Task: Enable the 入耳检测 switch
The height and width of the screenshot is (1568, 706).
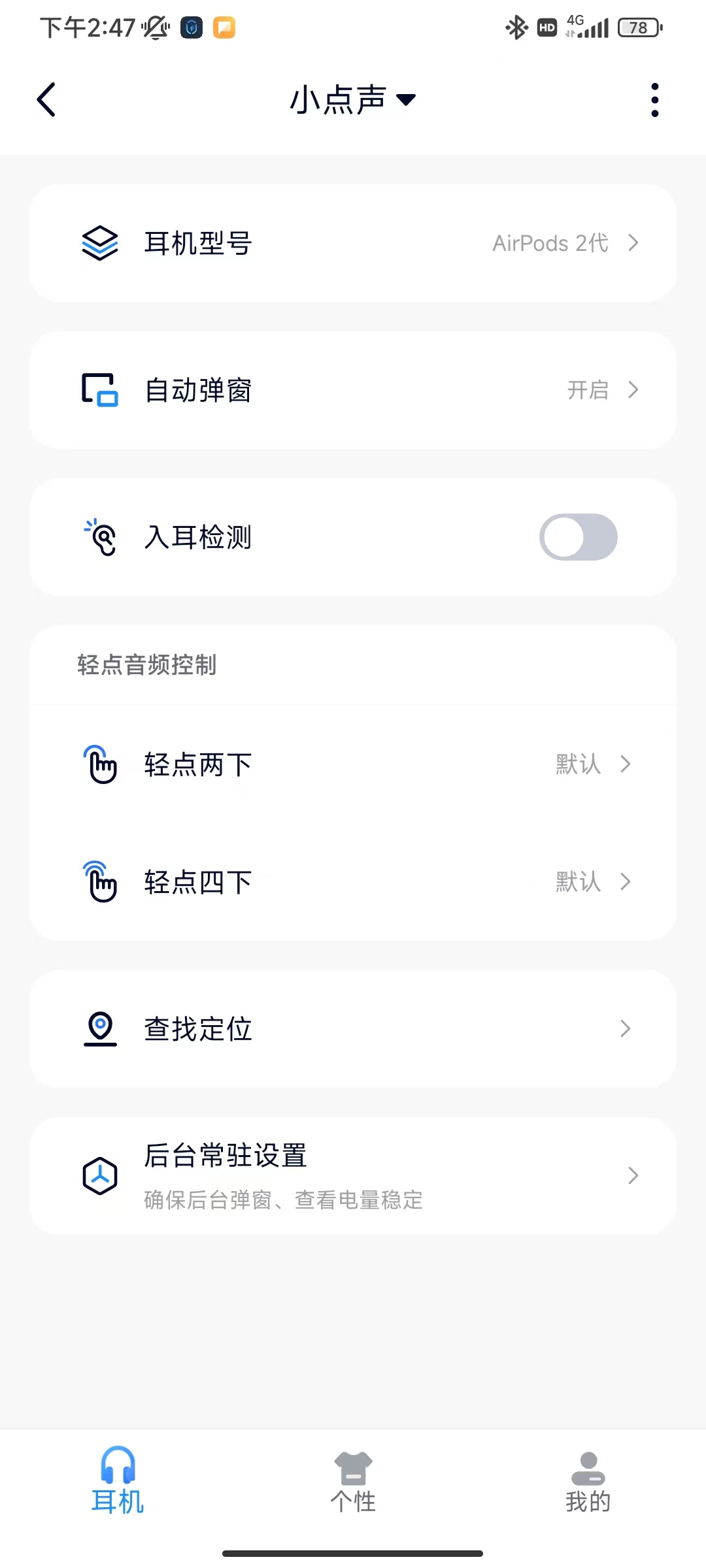Action: pos(579,537)
